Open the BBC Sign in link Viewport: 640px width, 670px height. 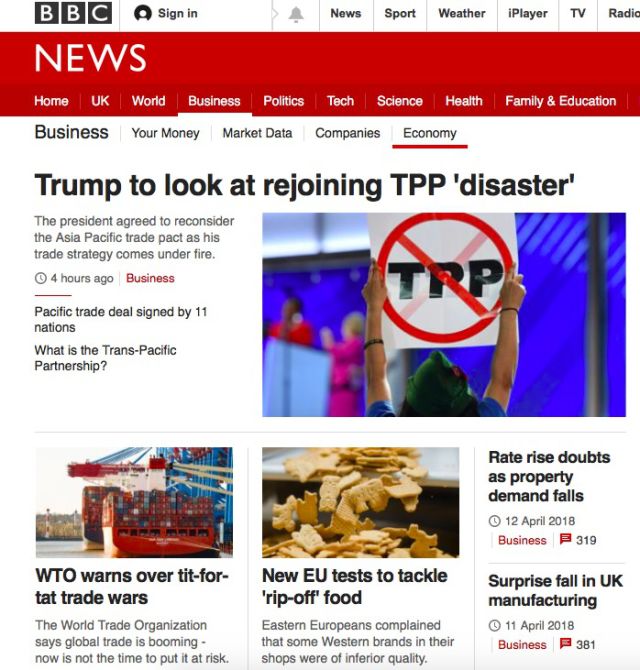166,13
